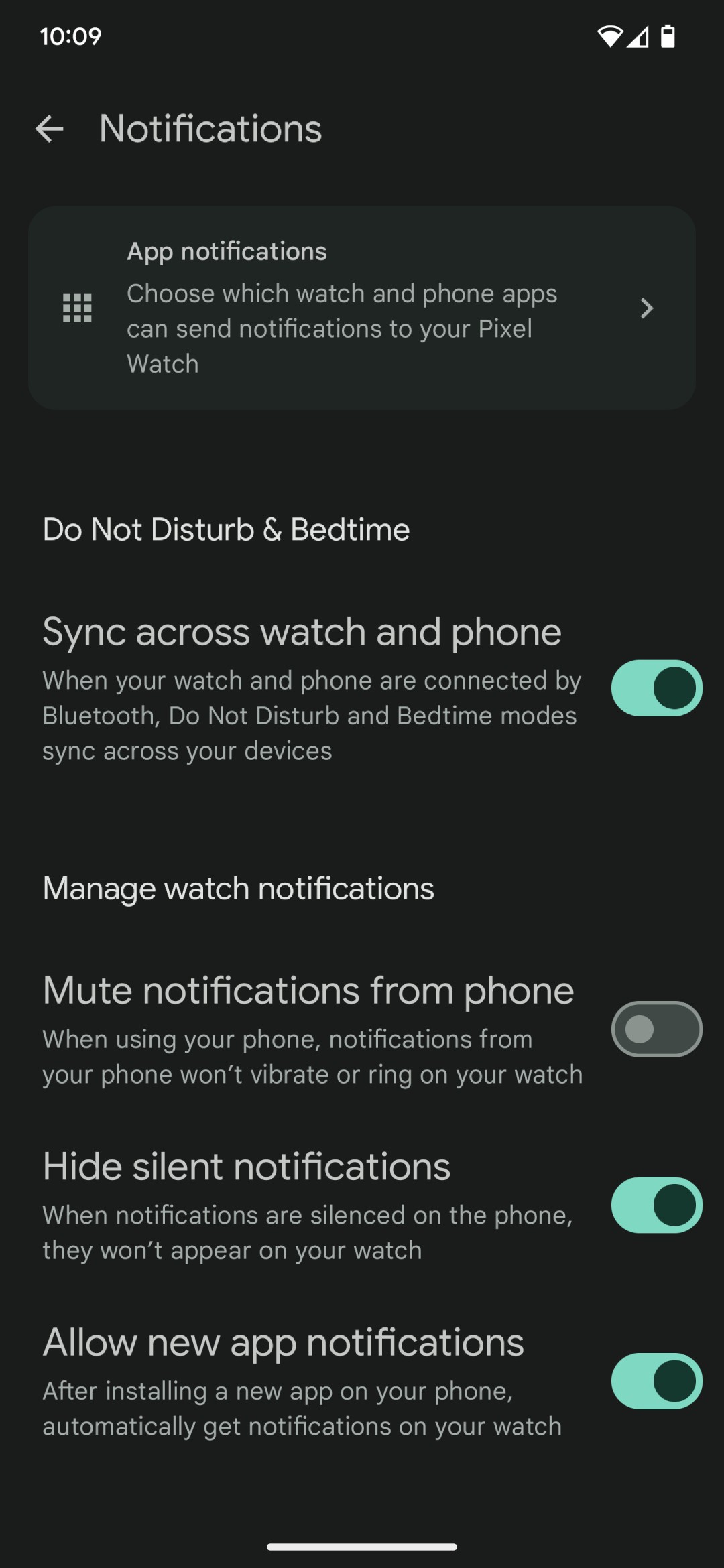Screen dimensions: 724x1568
Task: Select the Do Not Disturb & Bedtime header
Action: tap(226, 529)
